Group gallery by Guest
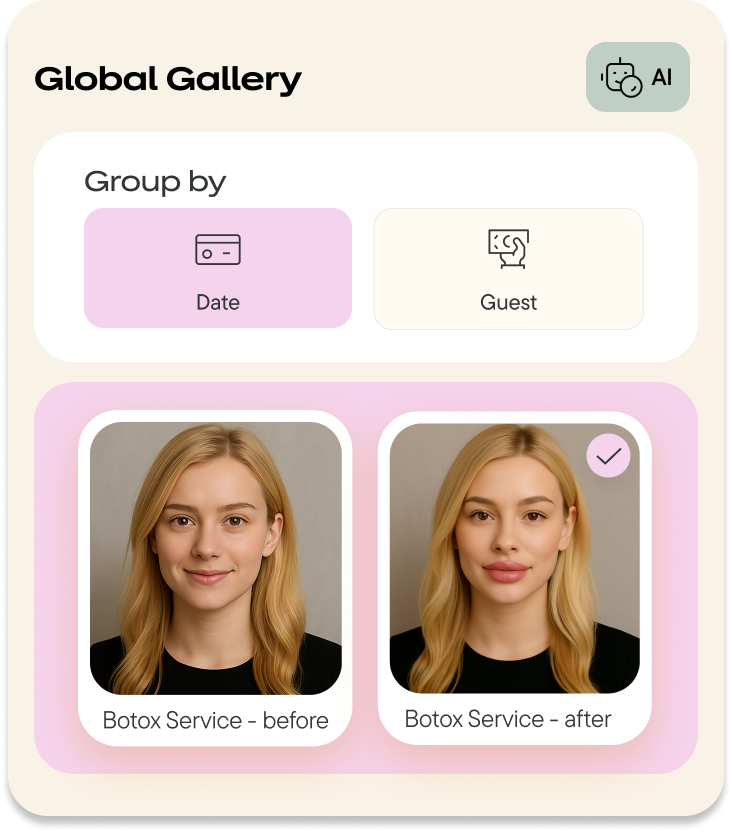This screenshot has height=832, width=732. 508,268
